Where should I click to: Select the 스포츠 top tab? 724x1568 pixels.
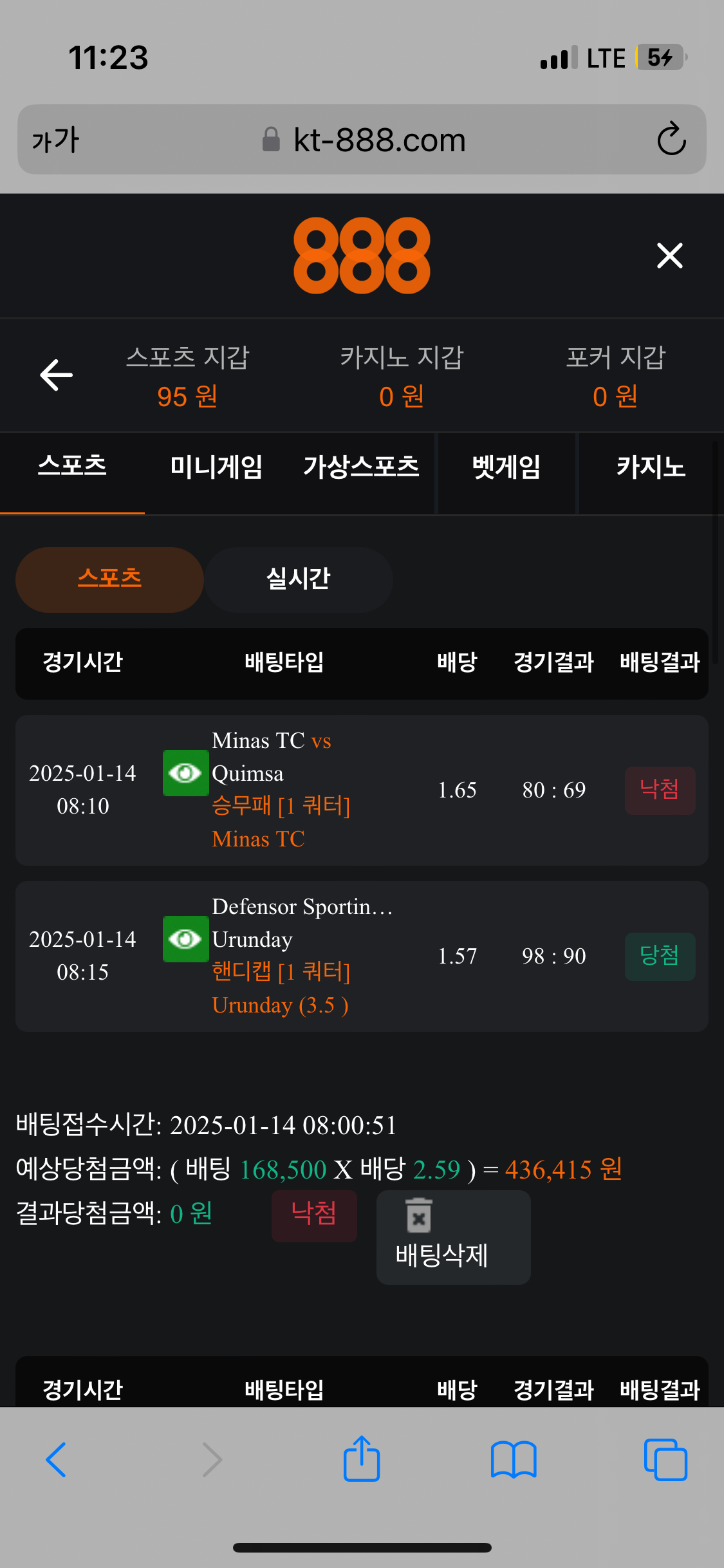(72, 467)
